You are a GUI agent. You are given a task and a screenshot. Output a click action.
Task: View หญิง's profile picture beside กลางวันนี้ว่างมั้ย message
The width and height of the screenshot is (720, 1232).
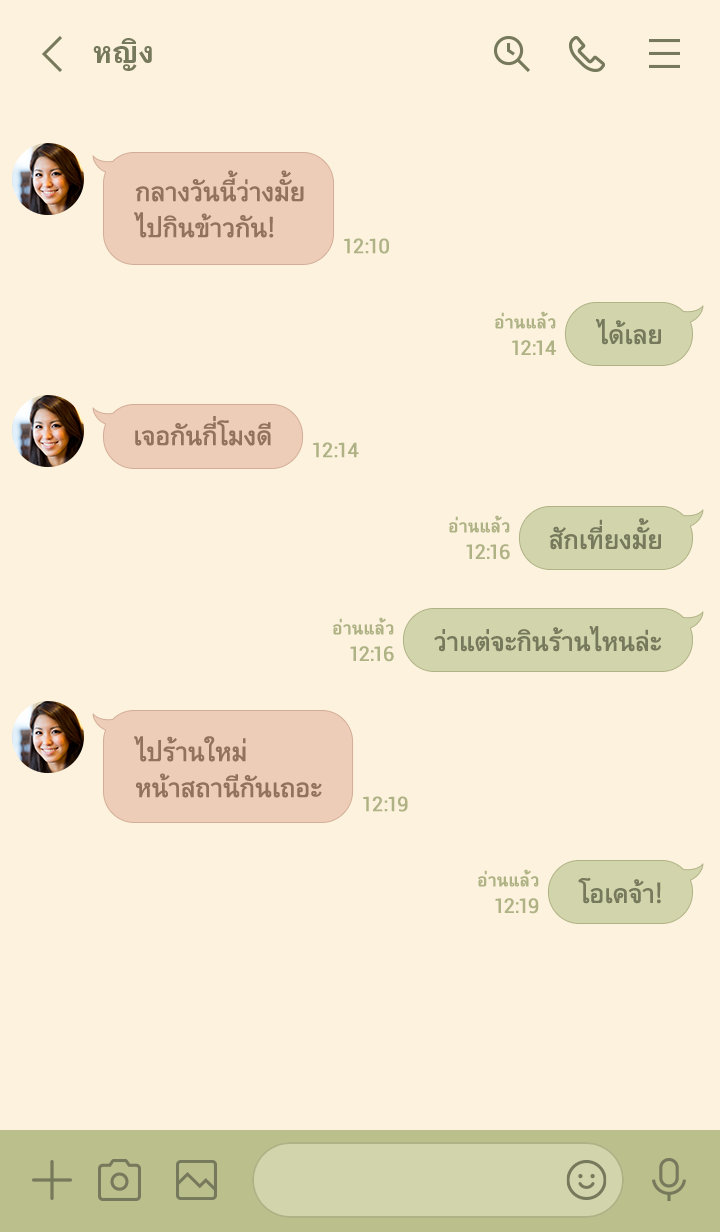click(x=48, y=179)
